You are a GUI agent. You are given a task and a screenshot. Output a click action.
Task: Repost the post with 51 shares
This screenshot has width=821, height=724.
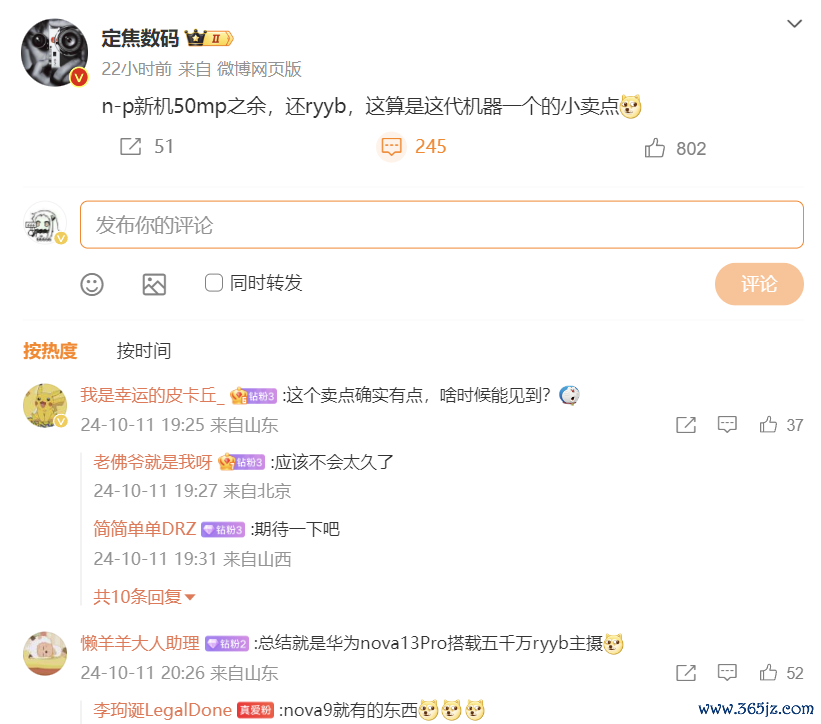[x=131, y=147]
